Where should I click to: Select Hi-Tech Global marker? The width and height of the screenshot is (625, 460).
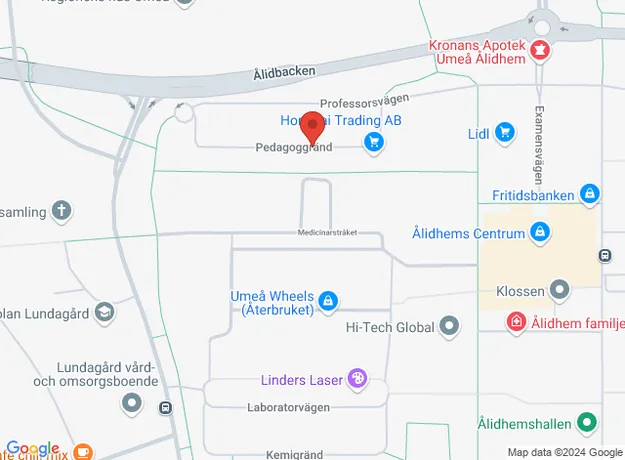coord(450,326)
